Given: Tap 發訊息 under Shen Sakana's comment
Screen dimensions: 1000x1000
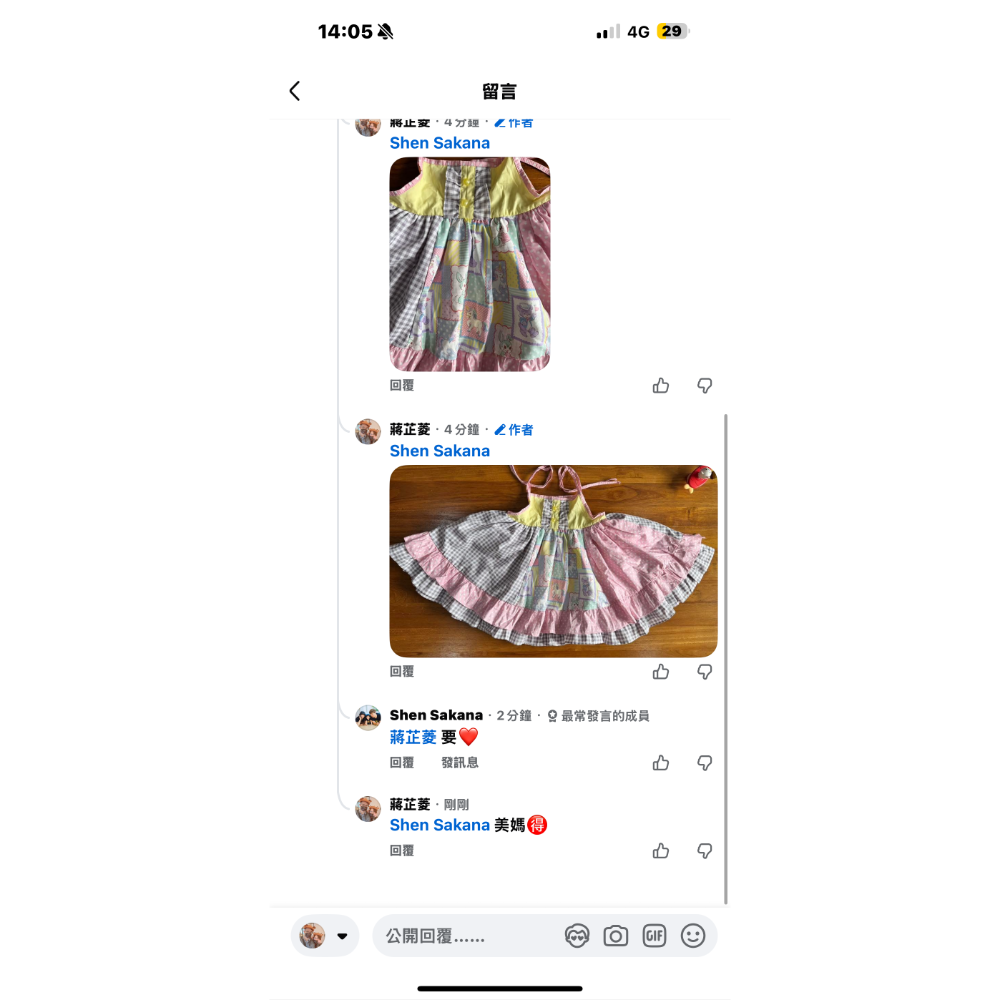Looking at the screenshot, I should (460, 763).
